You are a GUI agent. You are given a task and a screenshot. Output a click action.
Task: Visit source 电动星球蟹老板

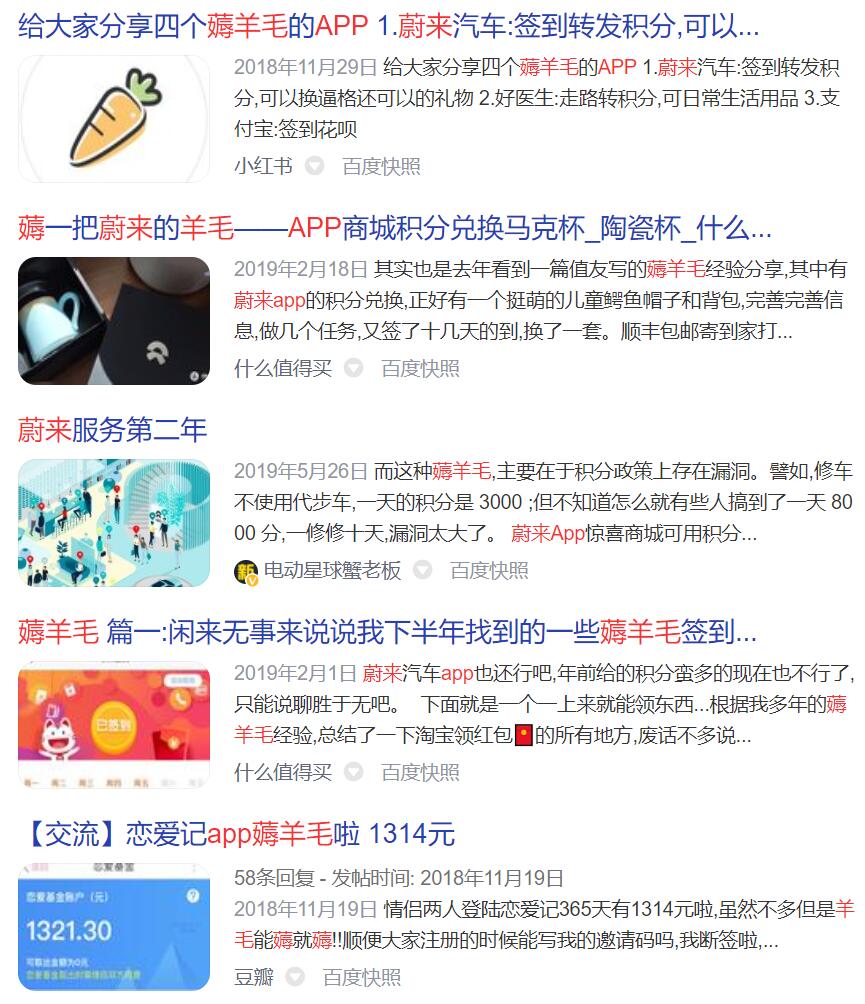[331, 570]
